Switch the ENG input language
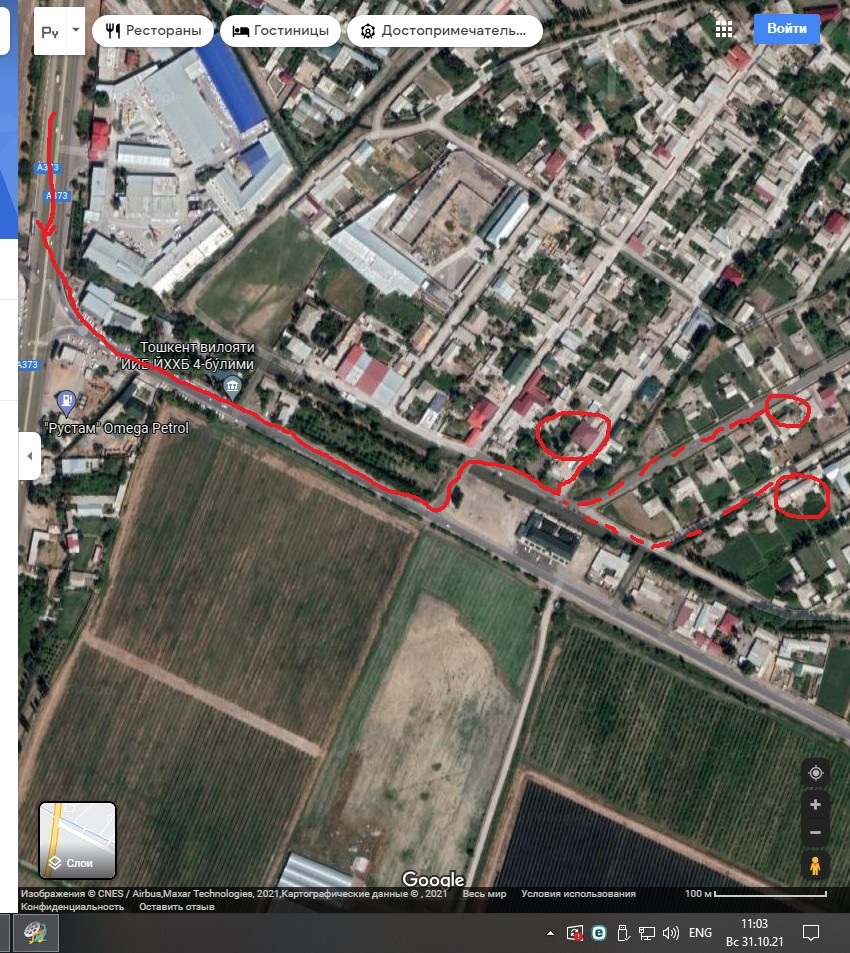The image size is (850, 953). [700, 933]
